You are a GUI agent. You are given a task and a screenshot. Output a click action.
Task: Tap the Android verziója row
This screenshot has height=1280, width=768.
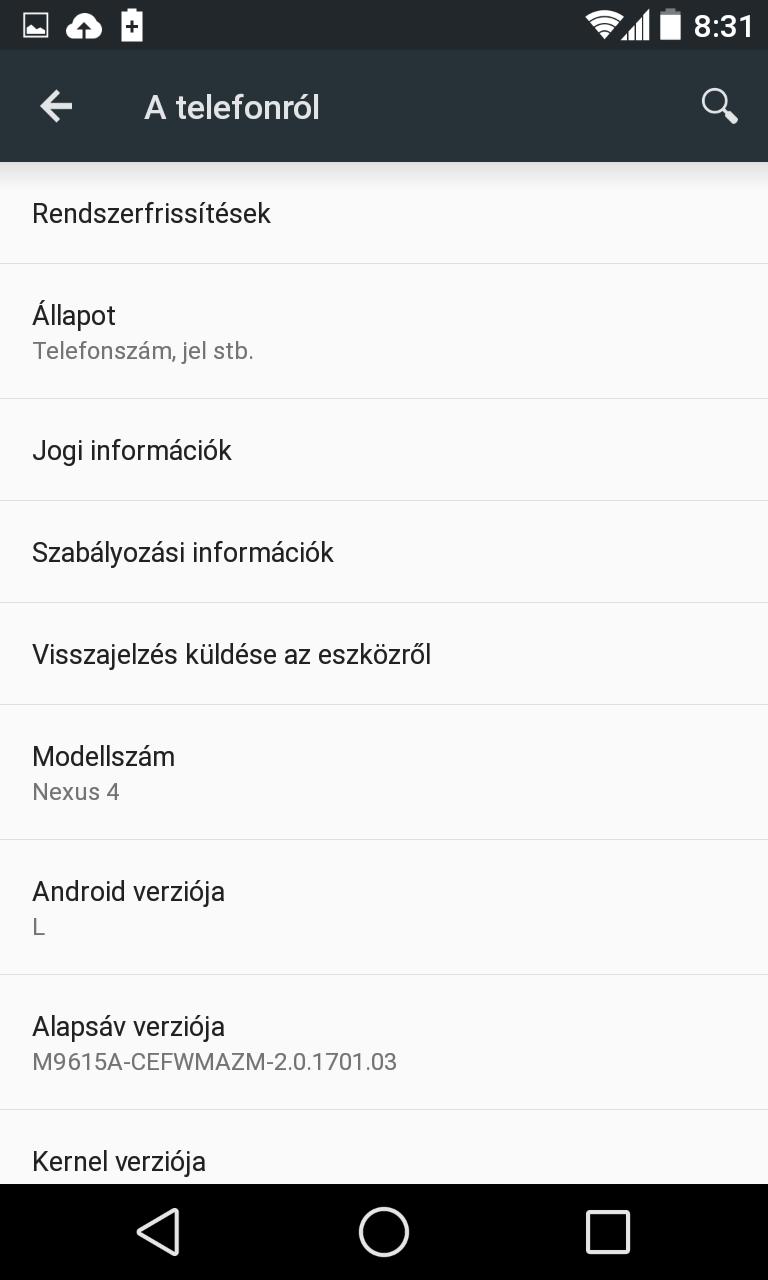pyautogui.click(x=384, y=907)
